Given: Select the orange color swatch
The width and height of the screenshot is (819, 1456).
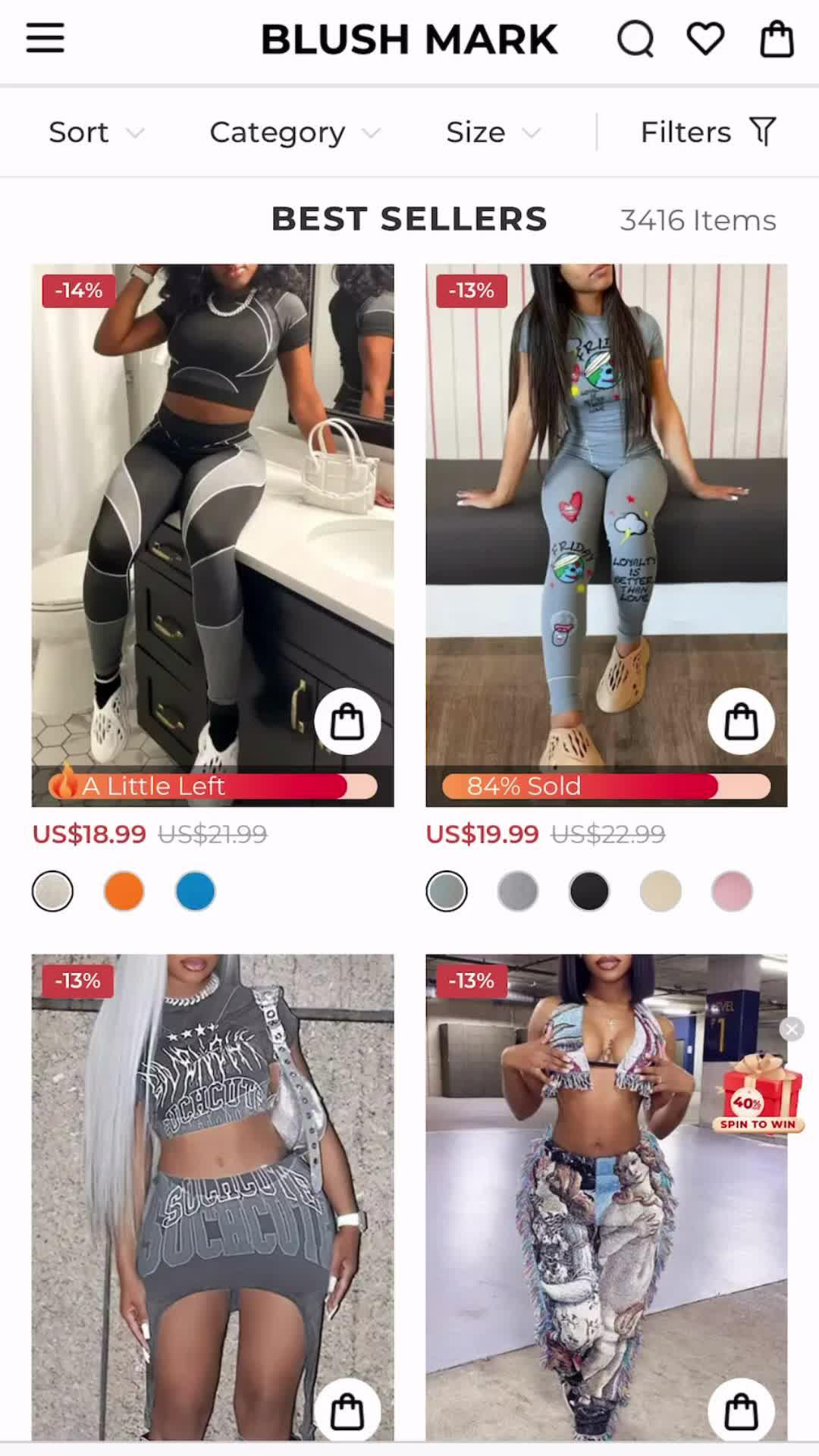Looking at the screenshot, I should click(x=123, y=891).
